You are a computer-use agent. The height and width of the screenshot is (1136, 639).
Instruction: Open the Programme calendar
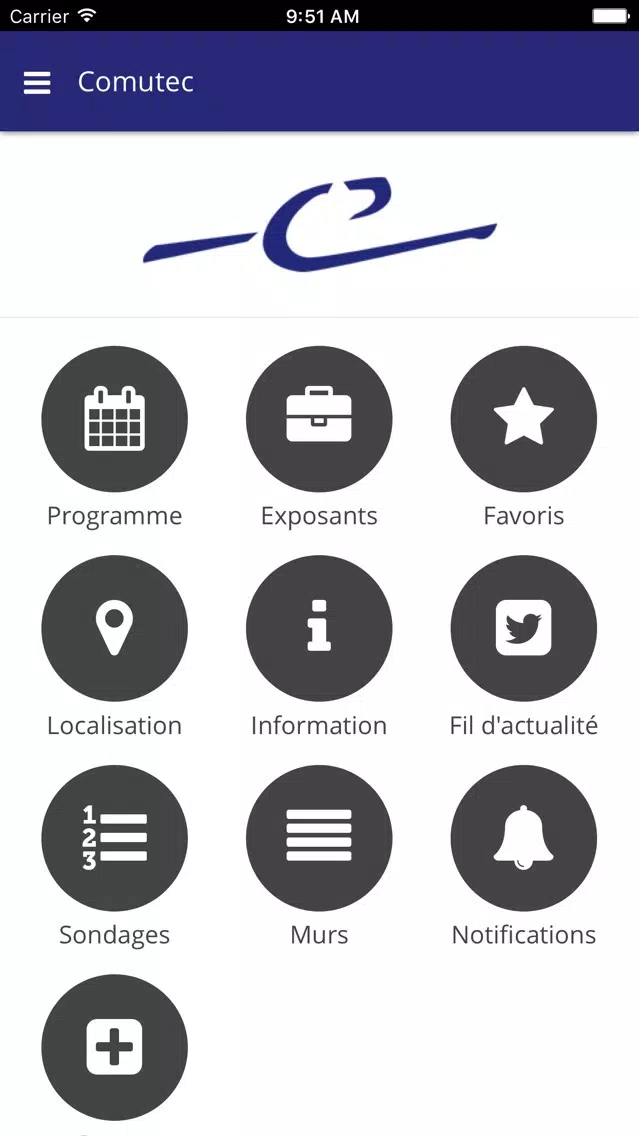pos(114,419)
